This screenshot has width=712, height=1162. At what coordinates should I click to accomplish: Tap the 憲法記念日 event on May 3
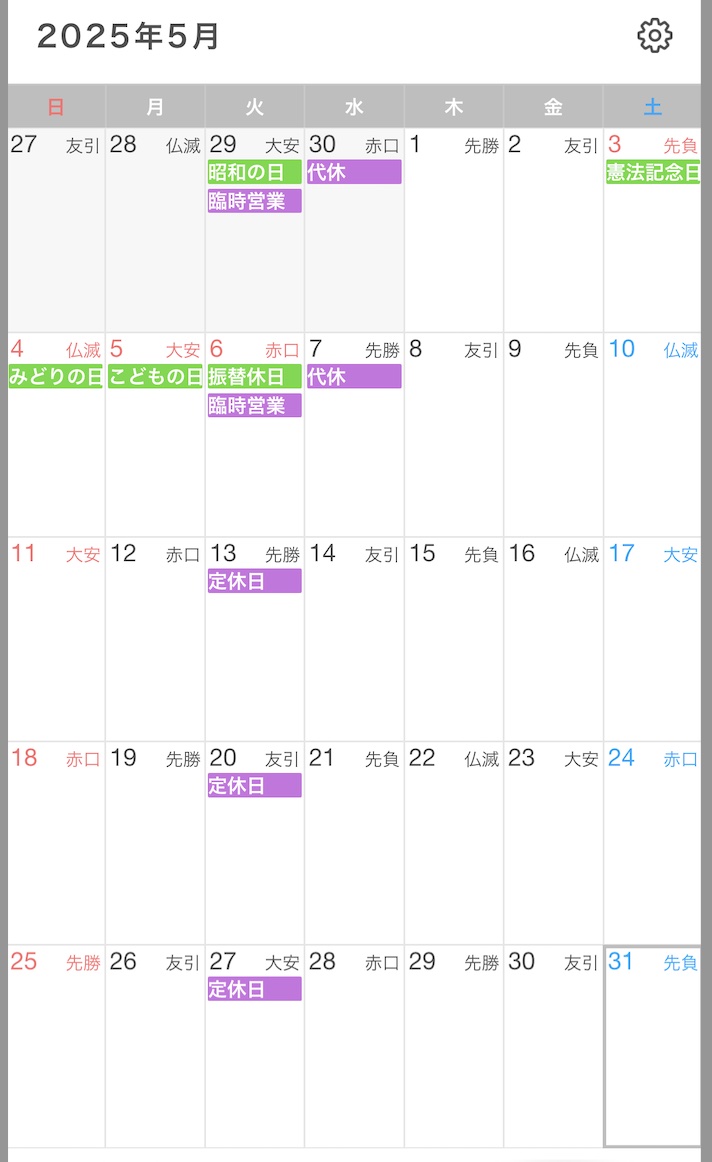click(653, 172)
